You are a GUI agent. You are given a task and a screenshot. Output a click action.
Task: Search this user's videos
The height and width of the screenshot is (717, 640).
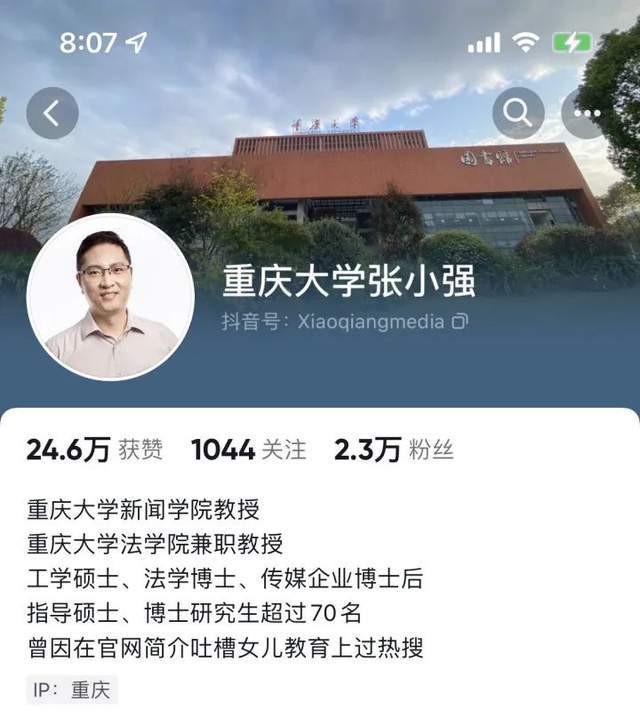518,113
